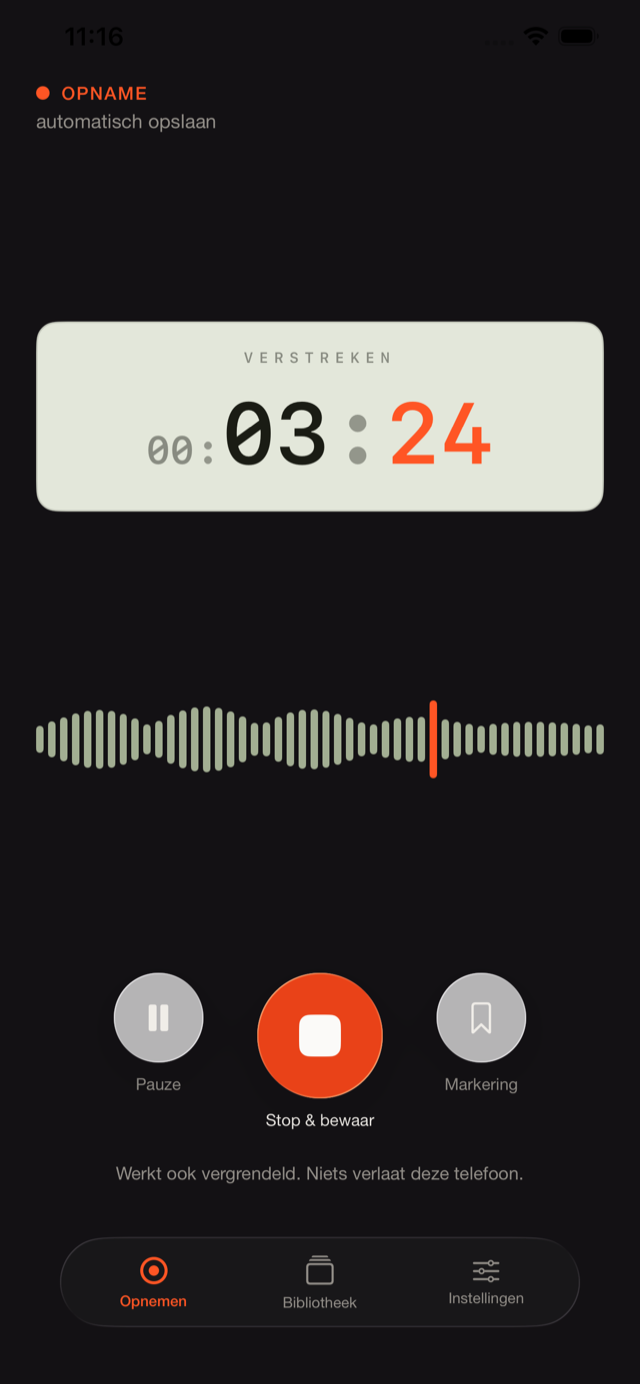The height and width of the screenshot is (1384, 640).
Task: Switch to the Bibliotheek tab
Action: tap(320, 1282)
